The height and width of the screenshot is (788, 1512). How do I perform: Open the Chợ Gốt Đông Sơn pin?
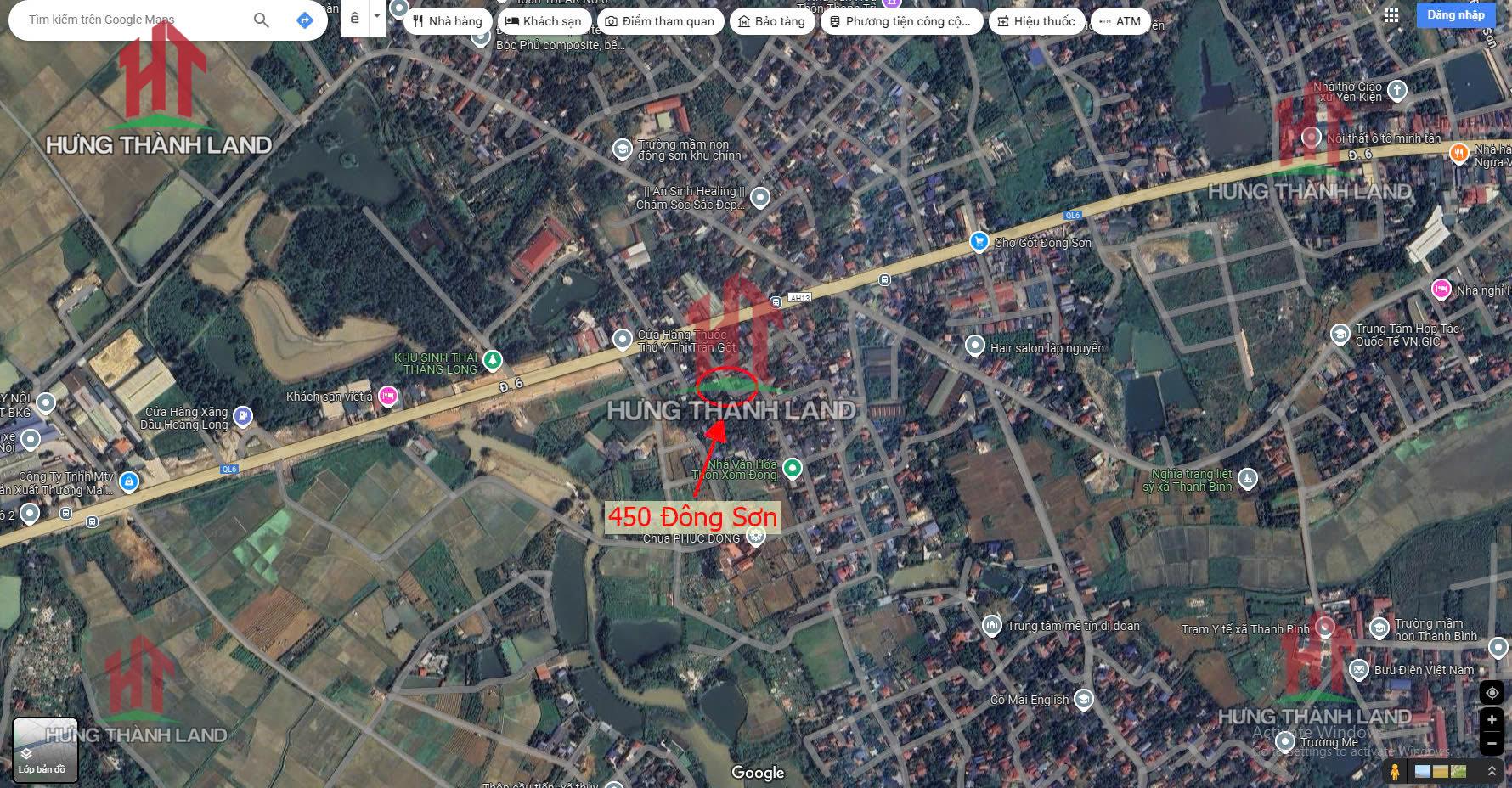point(979,242)
